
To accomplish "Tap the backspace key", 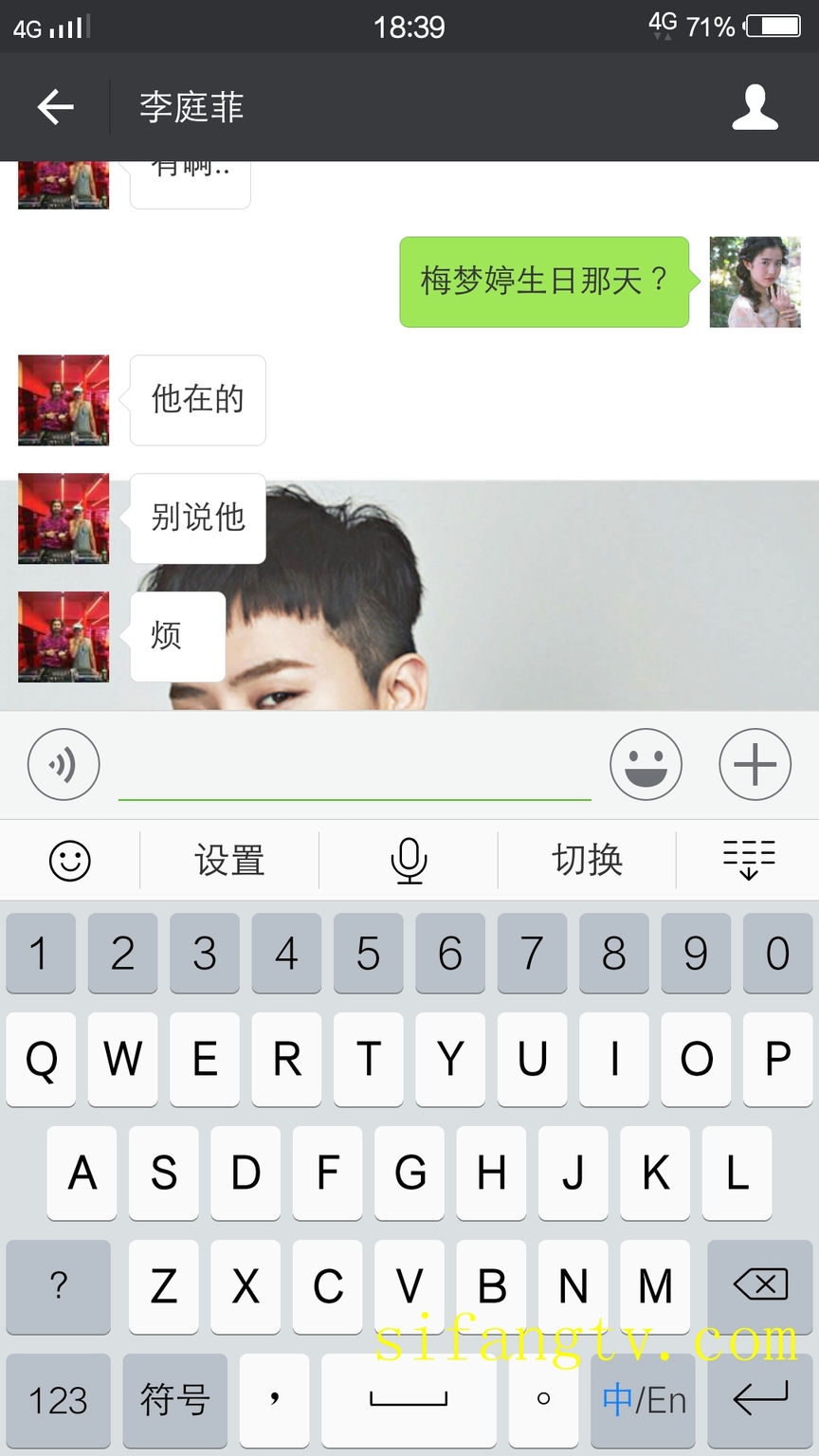I will 760,1285.
